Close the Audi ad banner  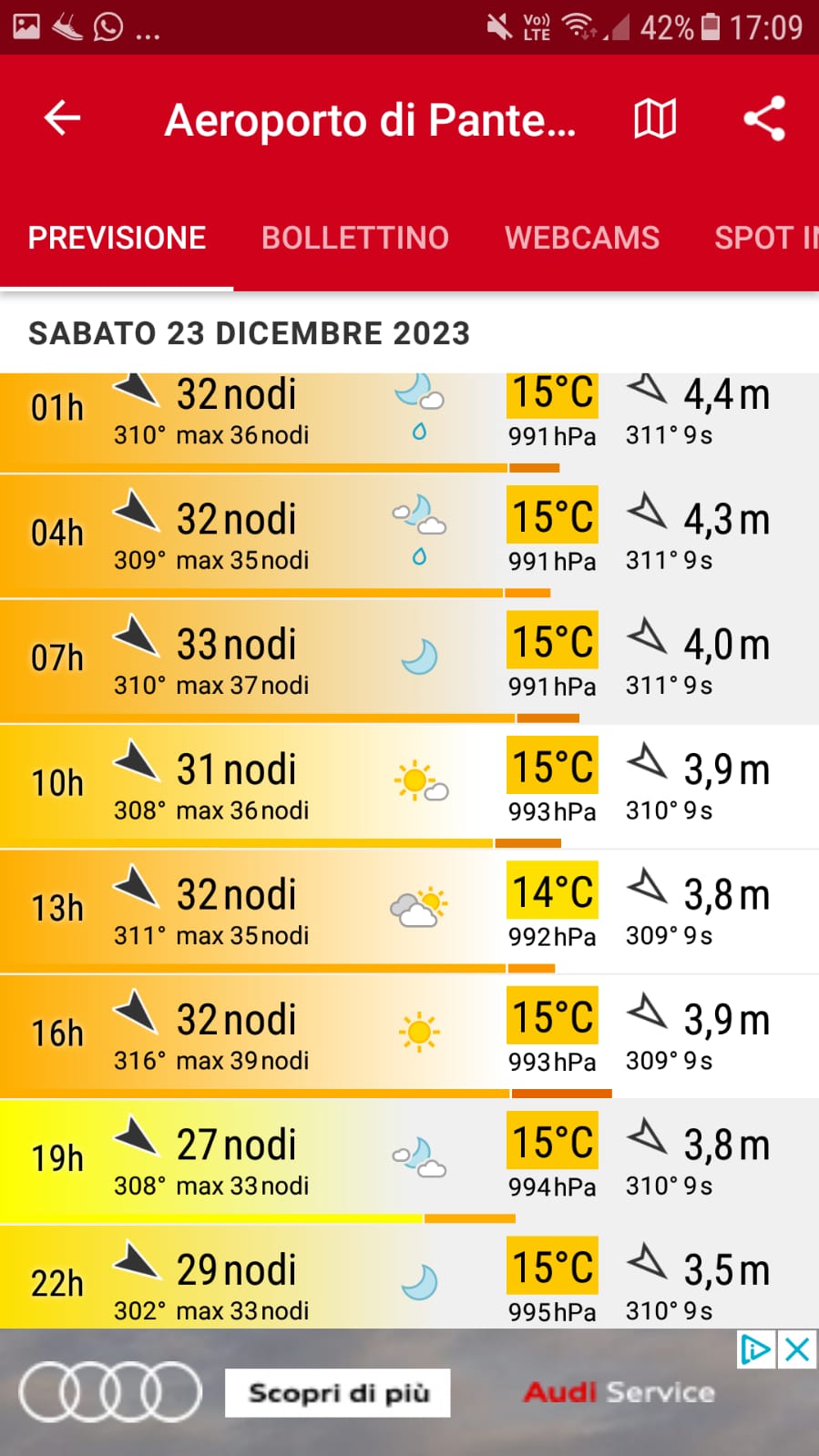[x=798, y=1349]
